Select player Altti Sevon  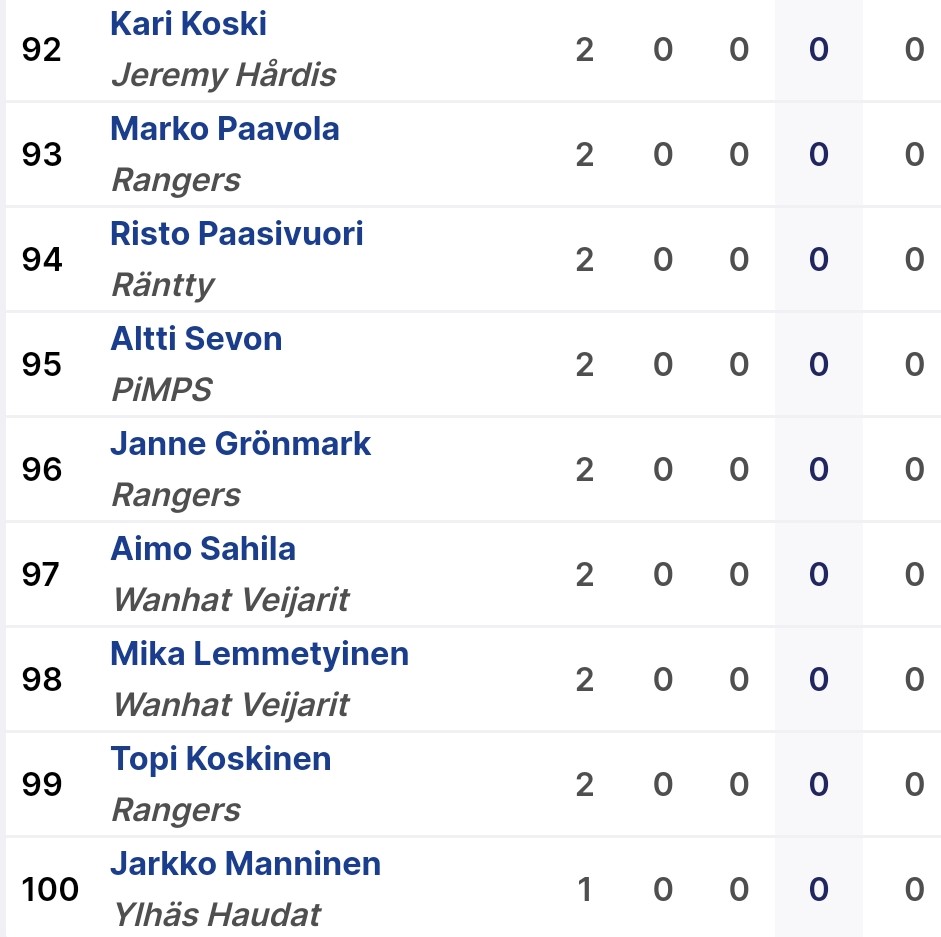[196, 339]
